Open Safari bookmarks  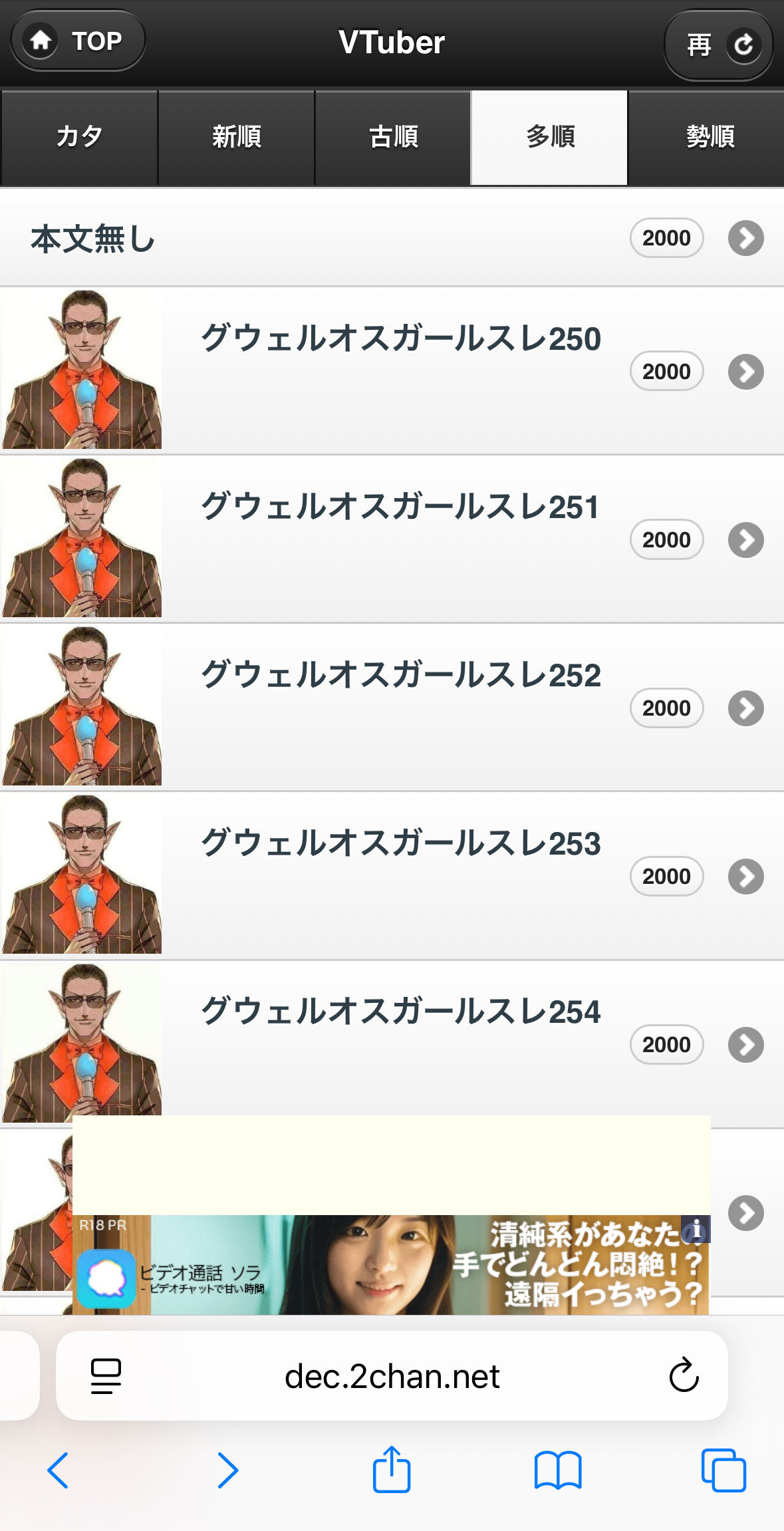click(558, 1470)
